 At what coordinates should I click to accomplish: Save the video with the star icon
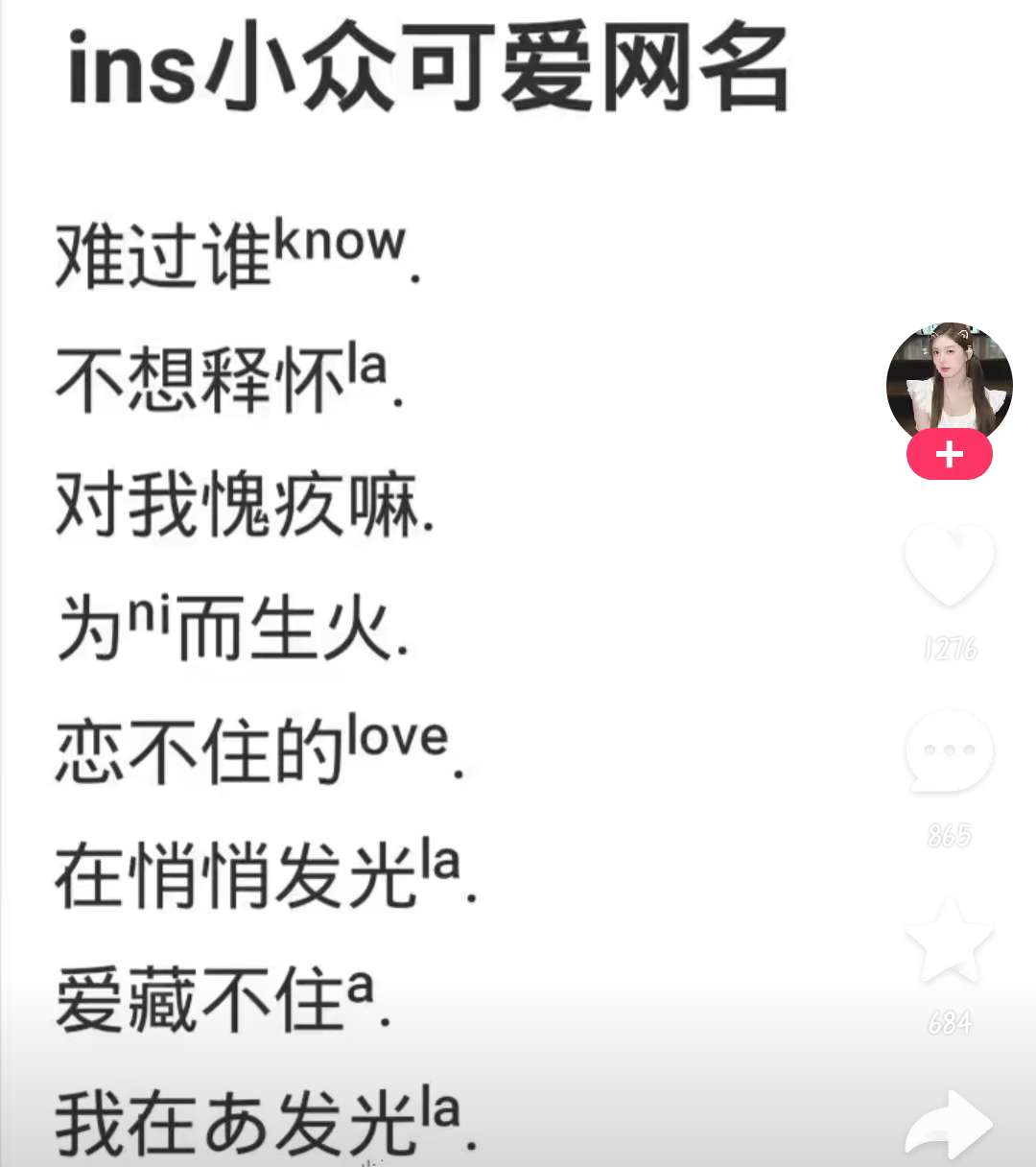[x=950, y=941]
